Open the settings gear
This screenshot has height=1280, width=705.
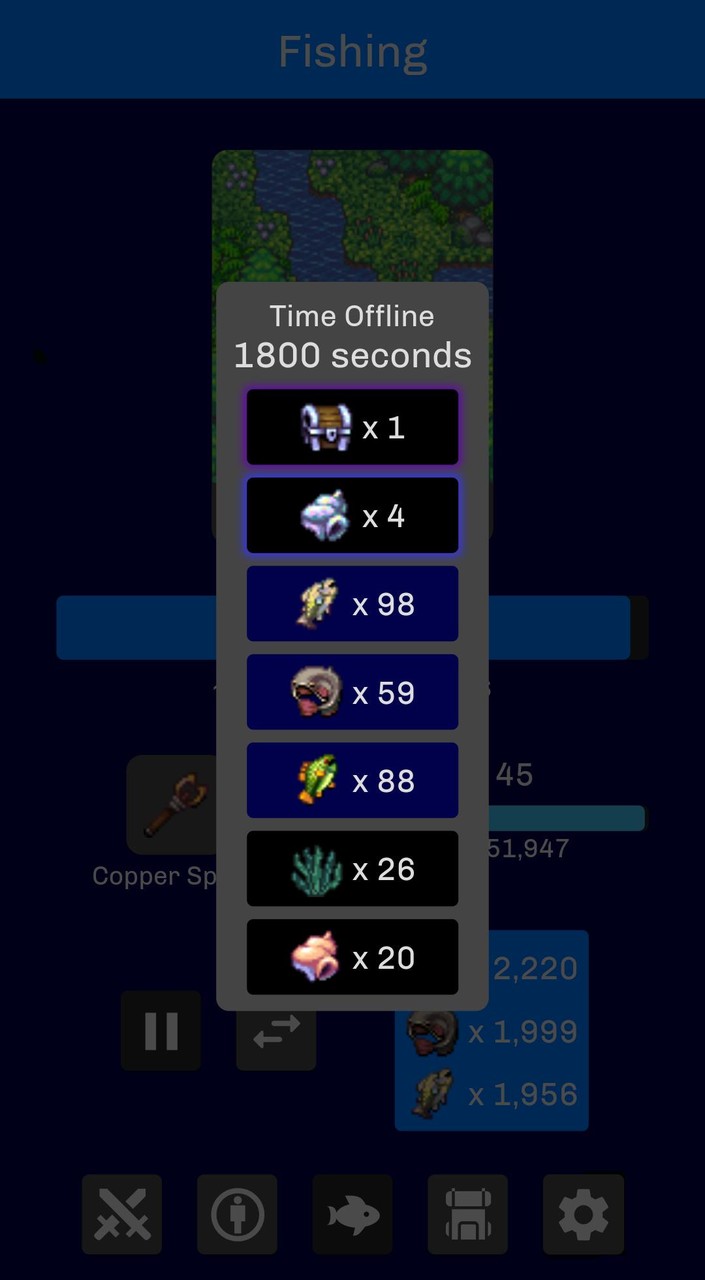tap(583, 1214)
